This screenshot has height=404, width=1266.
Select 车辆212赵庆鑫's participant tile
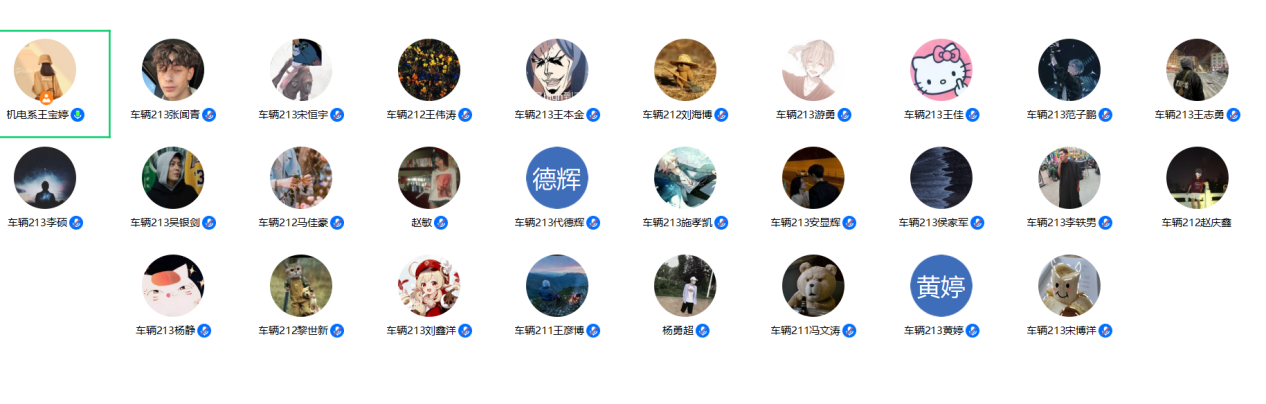click(1197, 178)
